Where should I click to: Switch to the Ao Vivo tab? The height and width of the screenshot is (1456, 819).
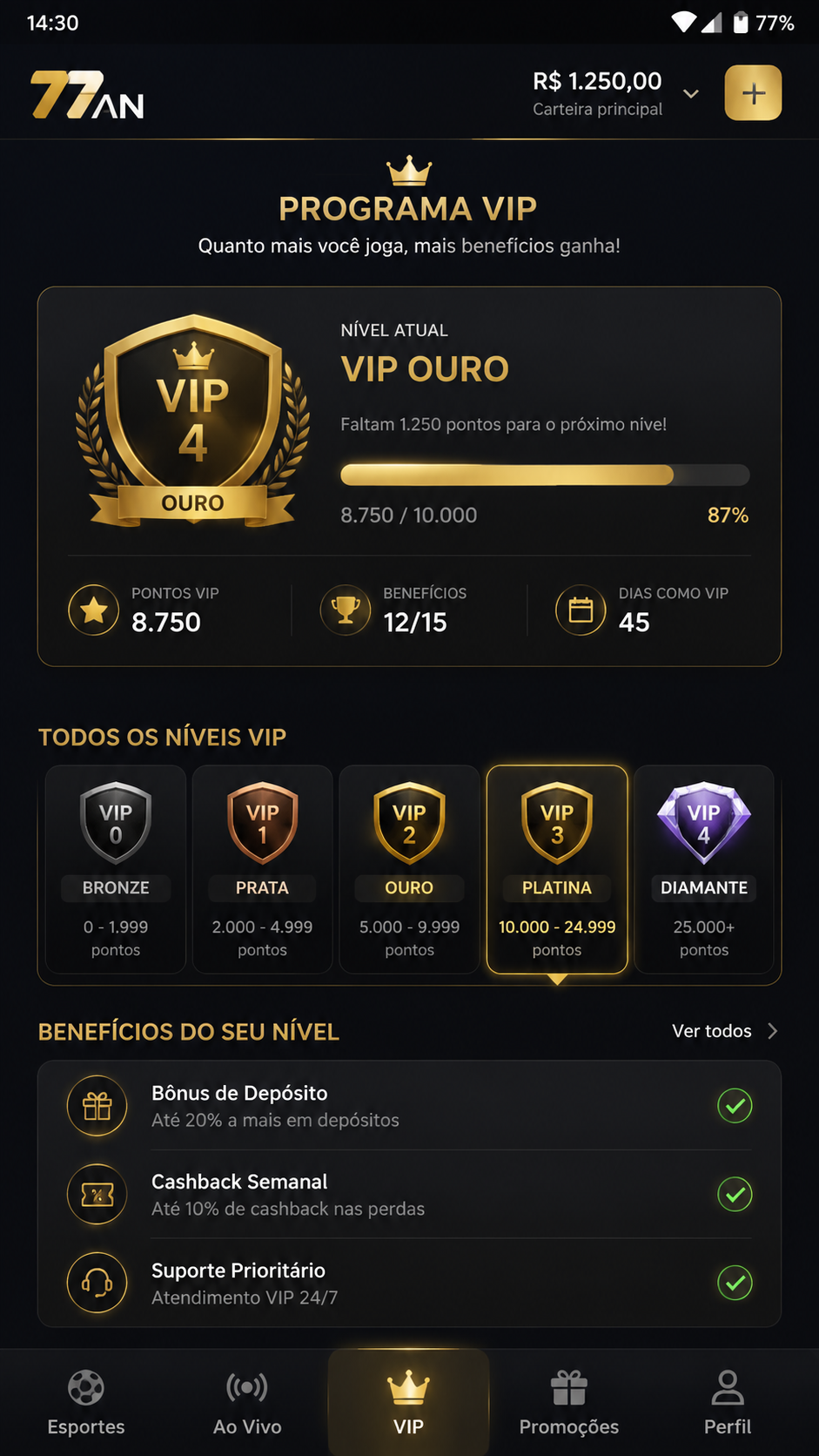pos(247,1403)
